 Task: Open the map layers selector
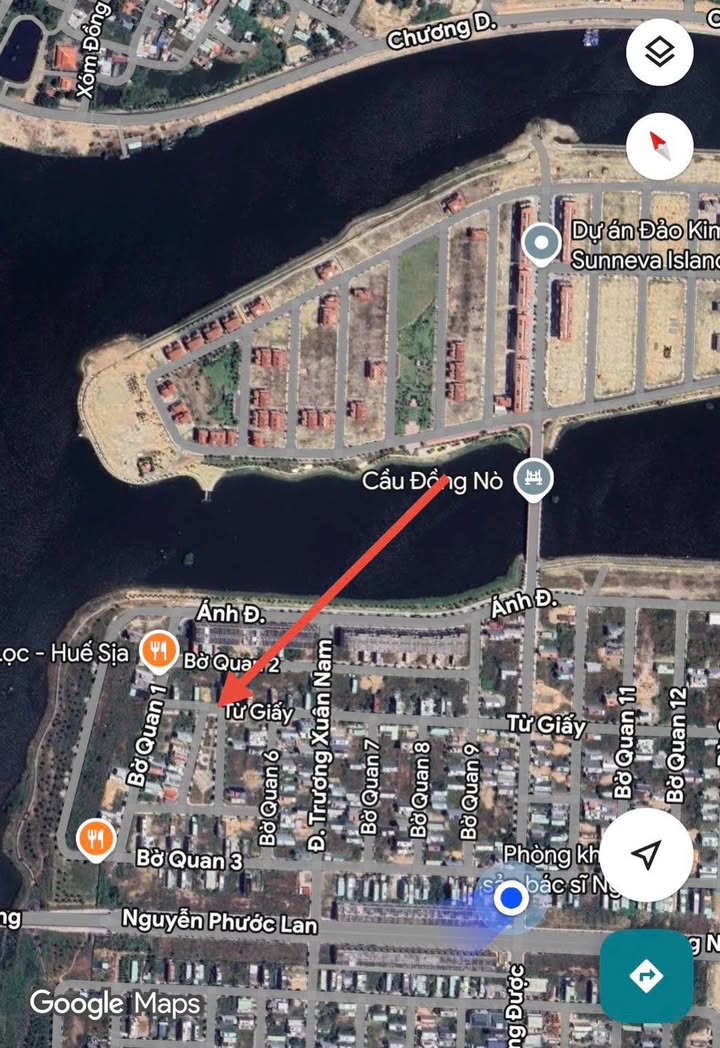pyautogui.click(x=659, y=52)
